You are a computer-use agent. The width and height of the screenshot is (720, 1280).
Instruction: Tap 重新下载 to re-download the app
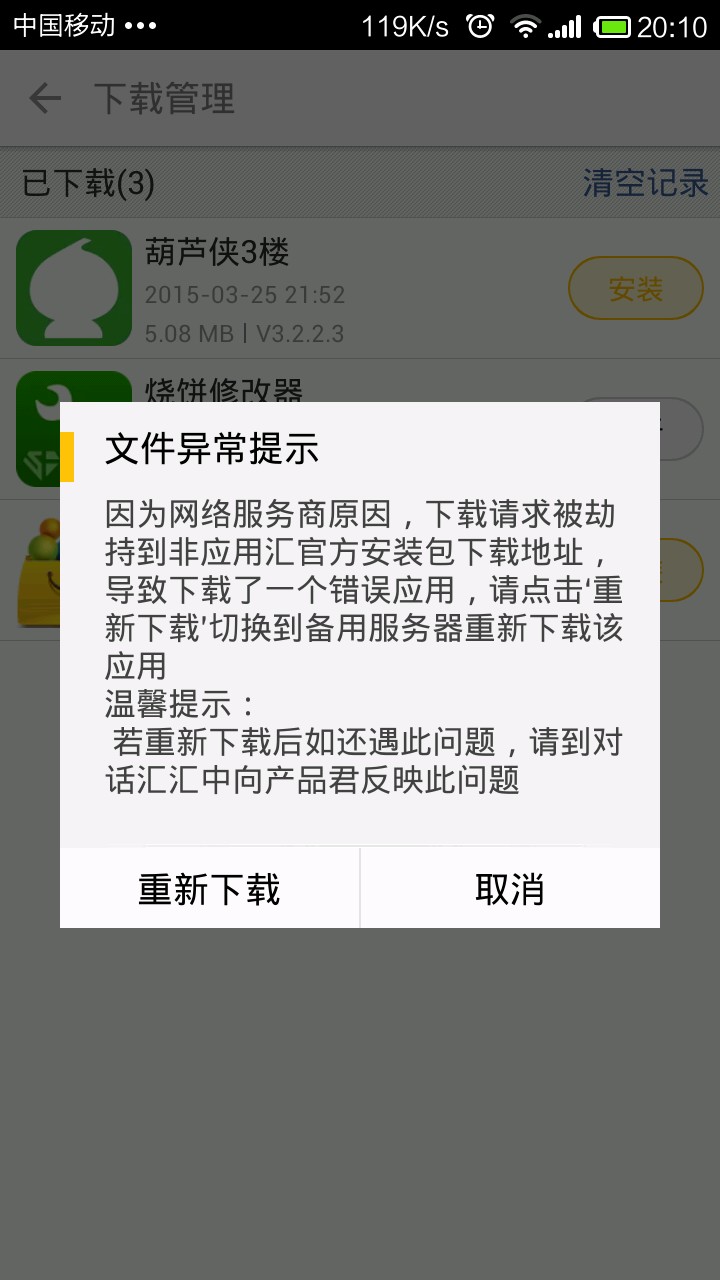pyautogui.click(x=209, y=888)
